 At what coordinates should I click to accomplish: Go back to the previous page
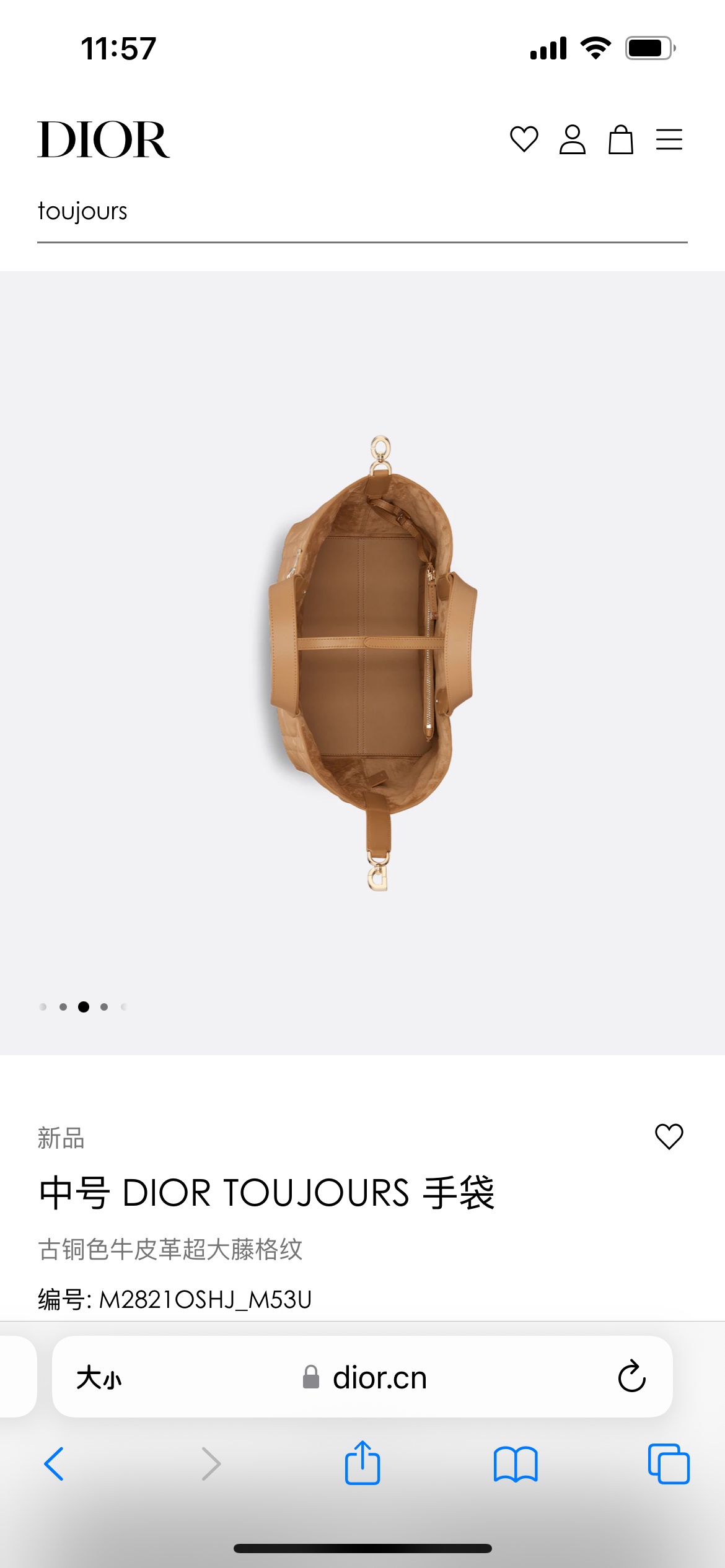point(55,1464)
